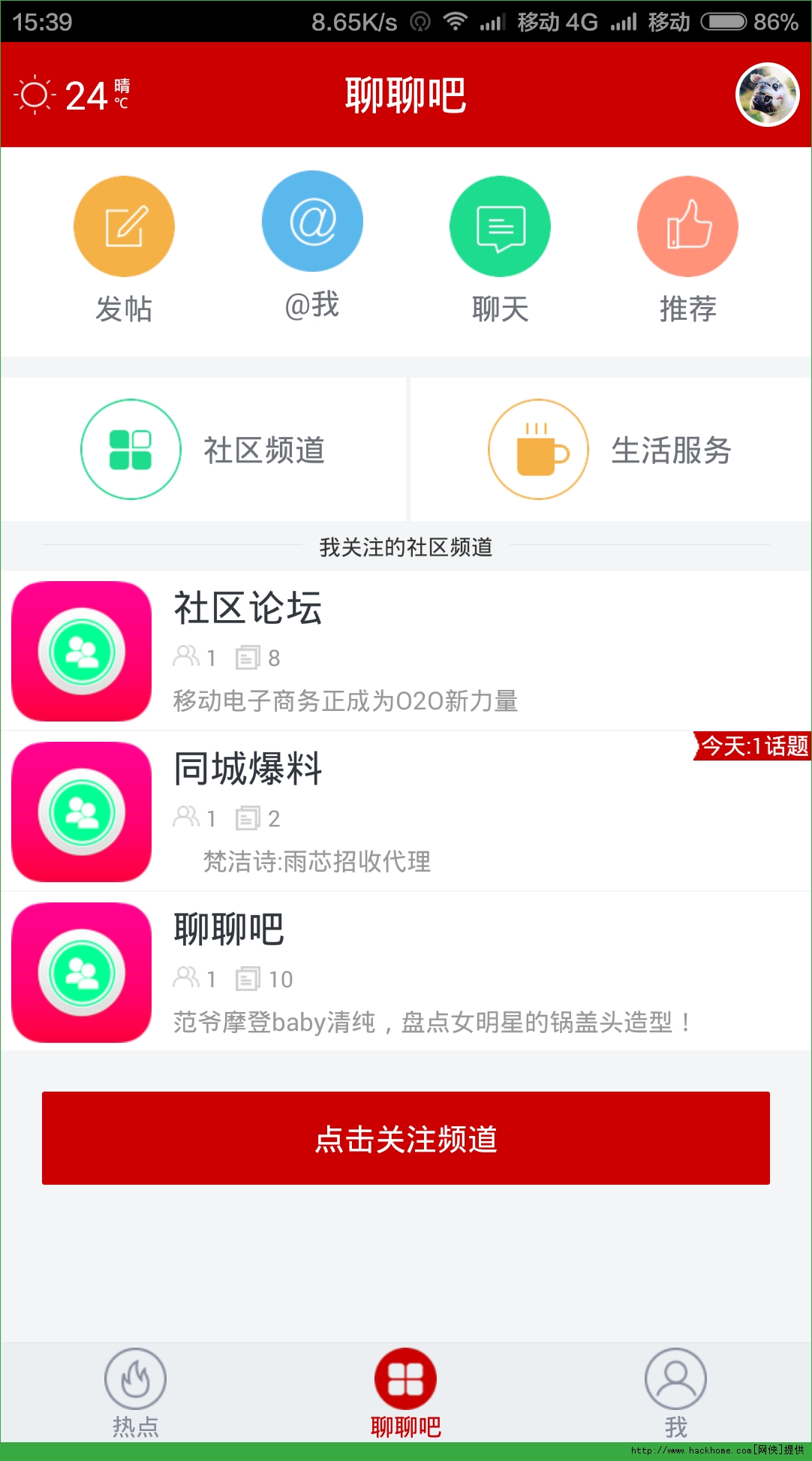
Task: Select the 聊聊吧 bottom tab
Action: (405, 1391)
